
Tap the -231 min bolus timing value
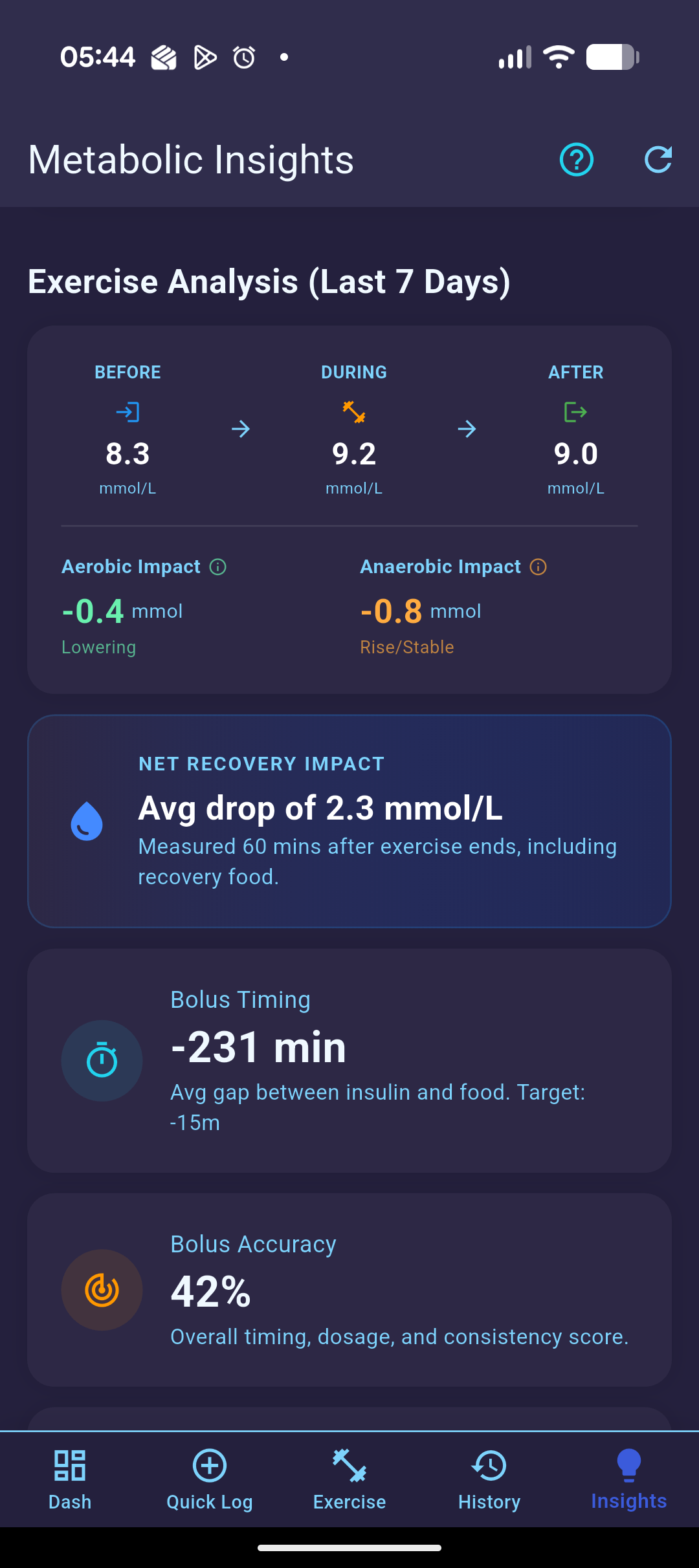pos(258,1047)
